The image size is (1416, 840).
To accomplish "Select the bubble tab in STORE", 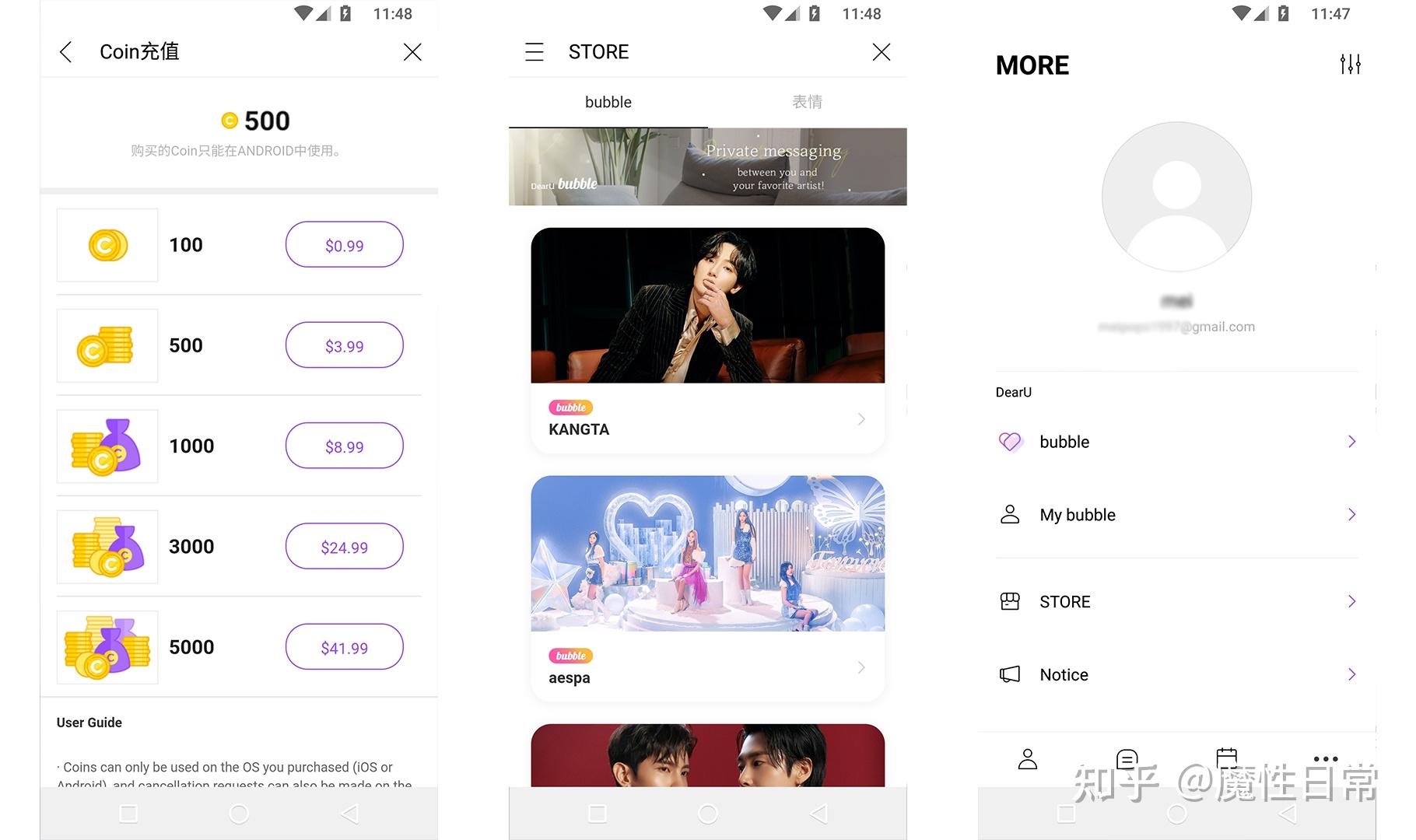I will pyautogui.click(x=608, y=102).
